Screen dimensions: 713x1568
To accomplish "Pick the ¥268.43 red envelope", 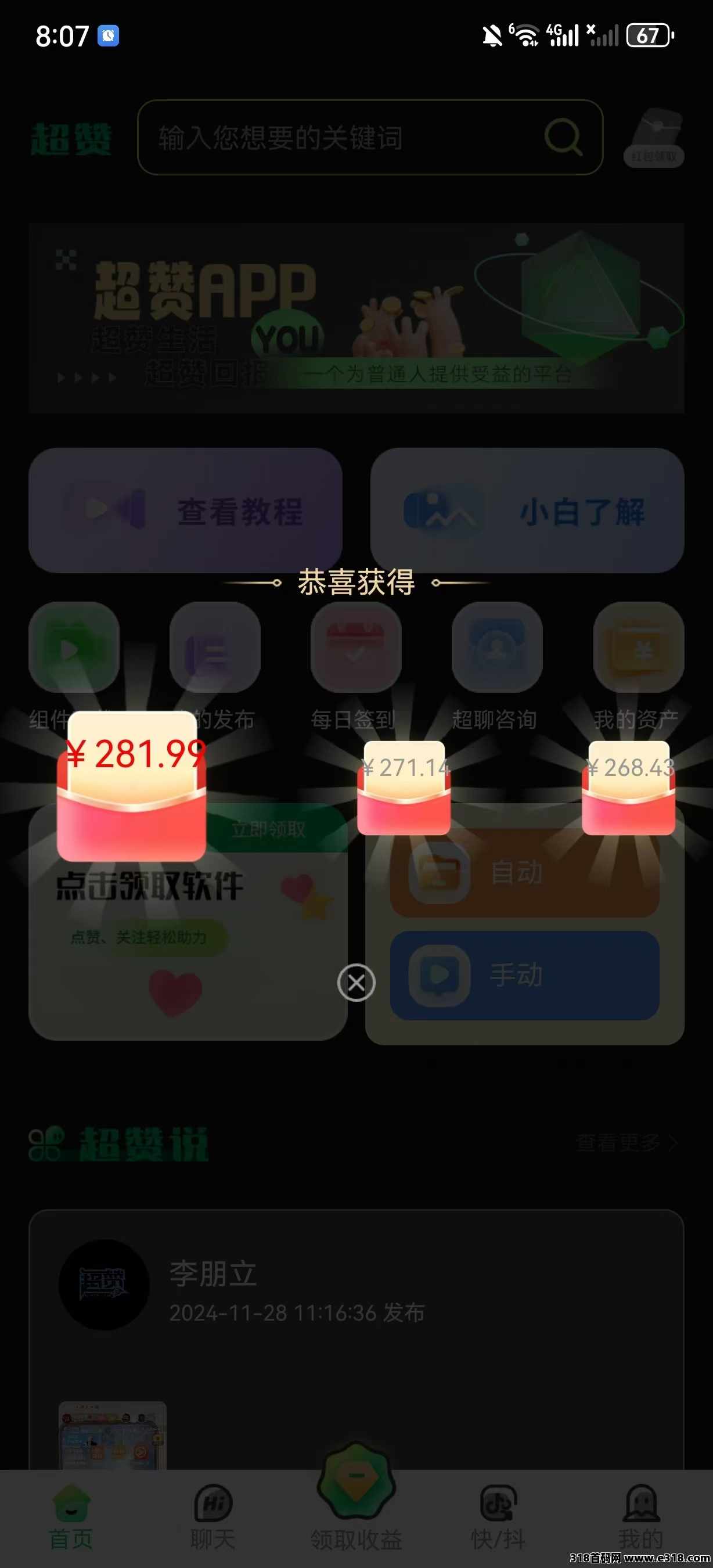I will click(628, 787).
